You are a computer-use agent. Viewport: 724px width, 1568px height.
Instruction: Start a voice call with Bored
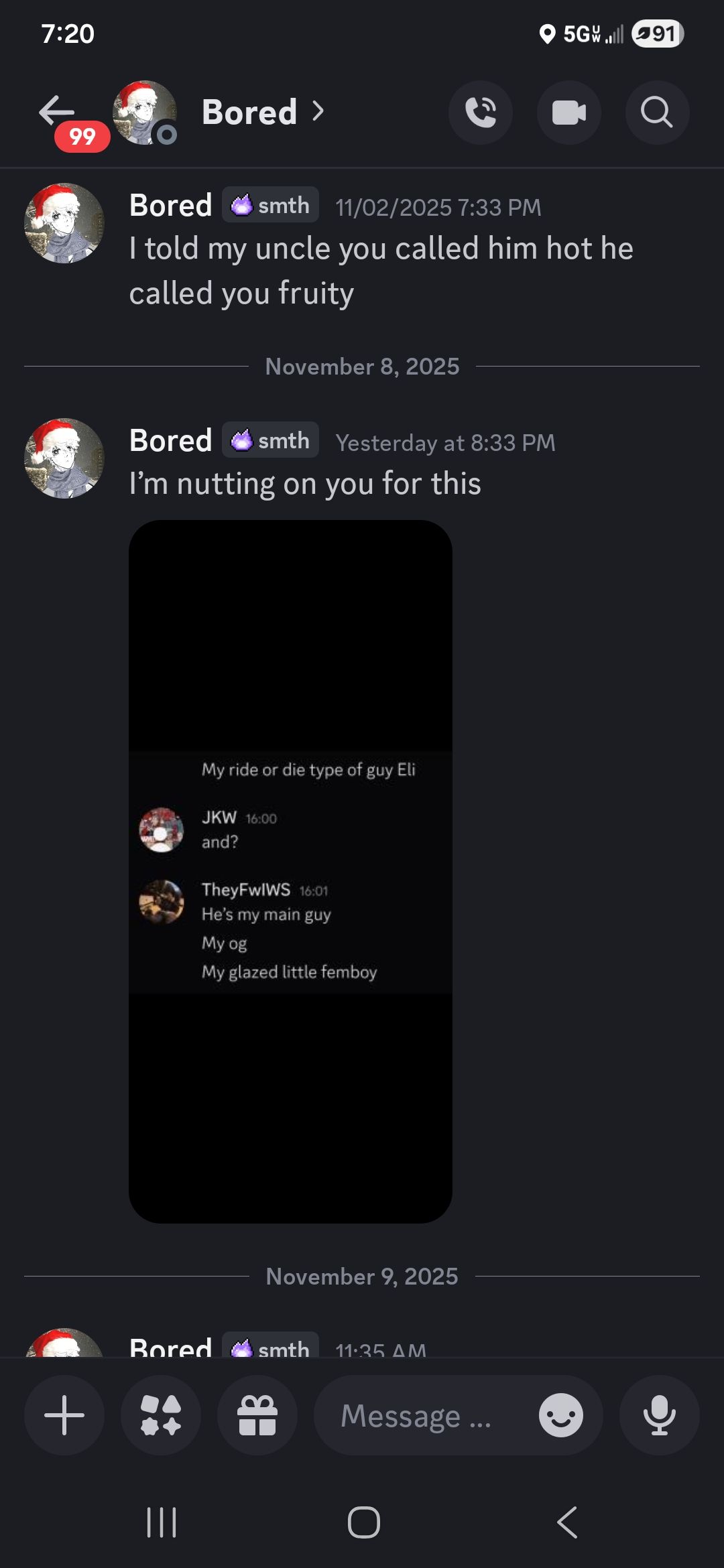[480, 113]
